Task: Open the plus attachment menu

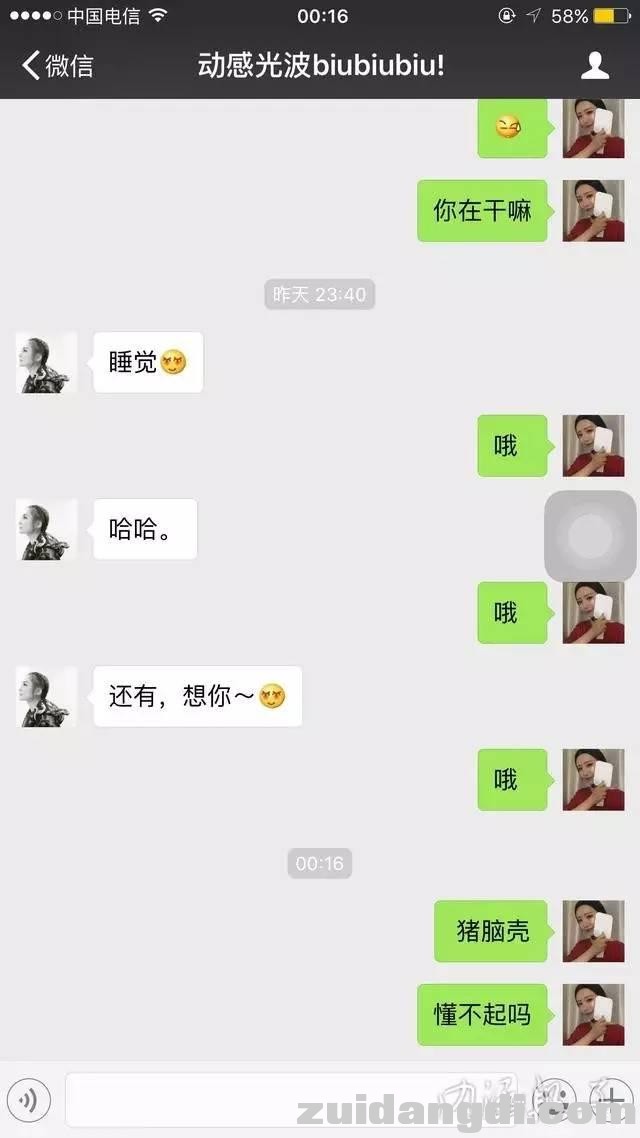Action: (610, 1101)
